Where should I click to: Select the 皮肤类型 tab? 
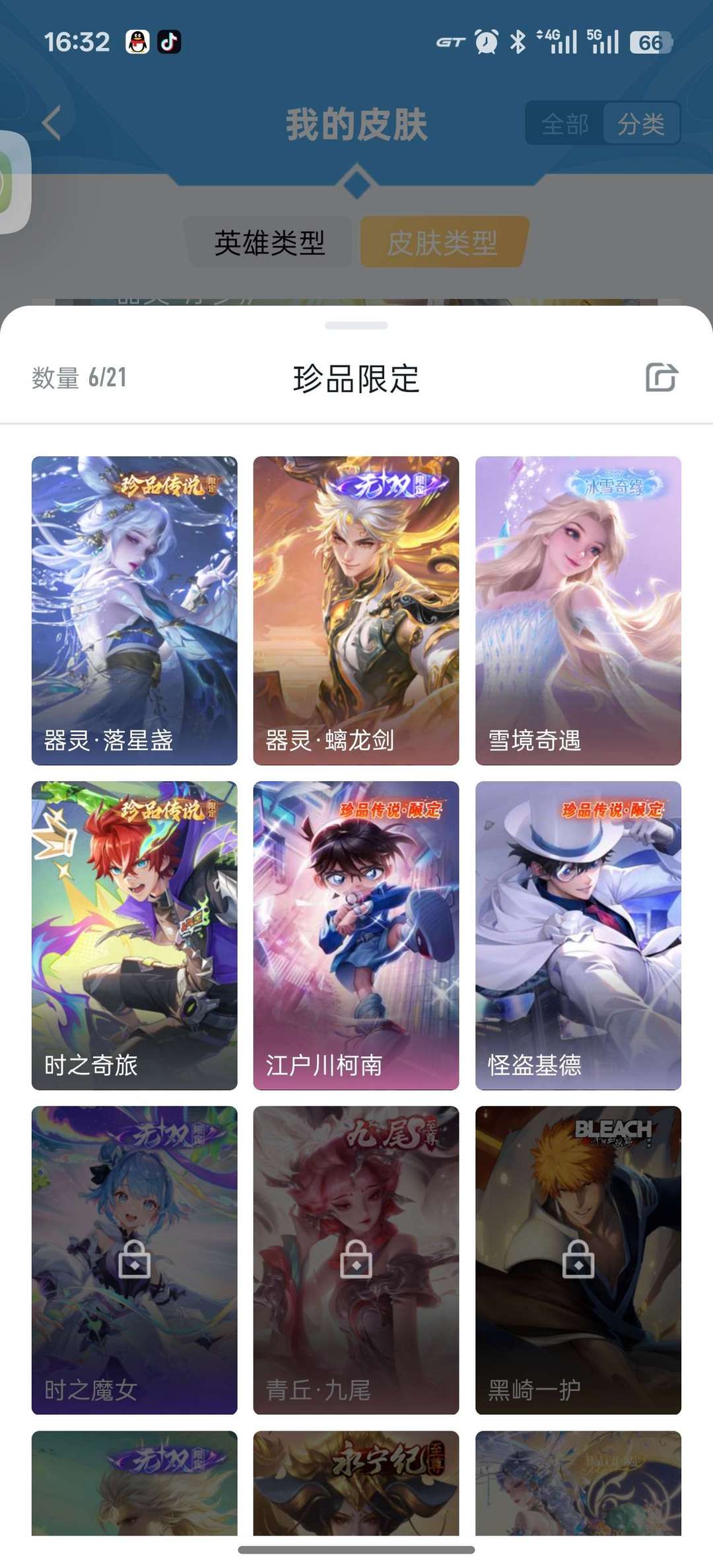(x=444, y=242)
